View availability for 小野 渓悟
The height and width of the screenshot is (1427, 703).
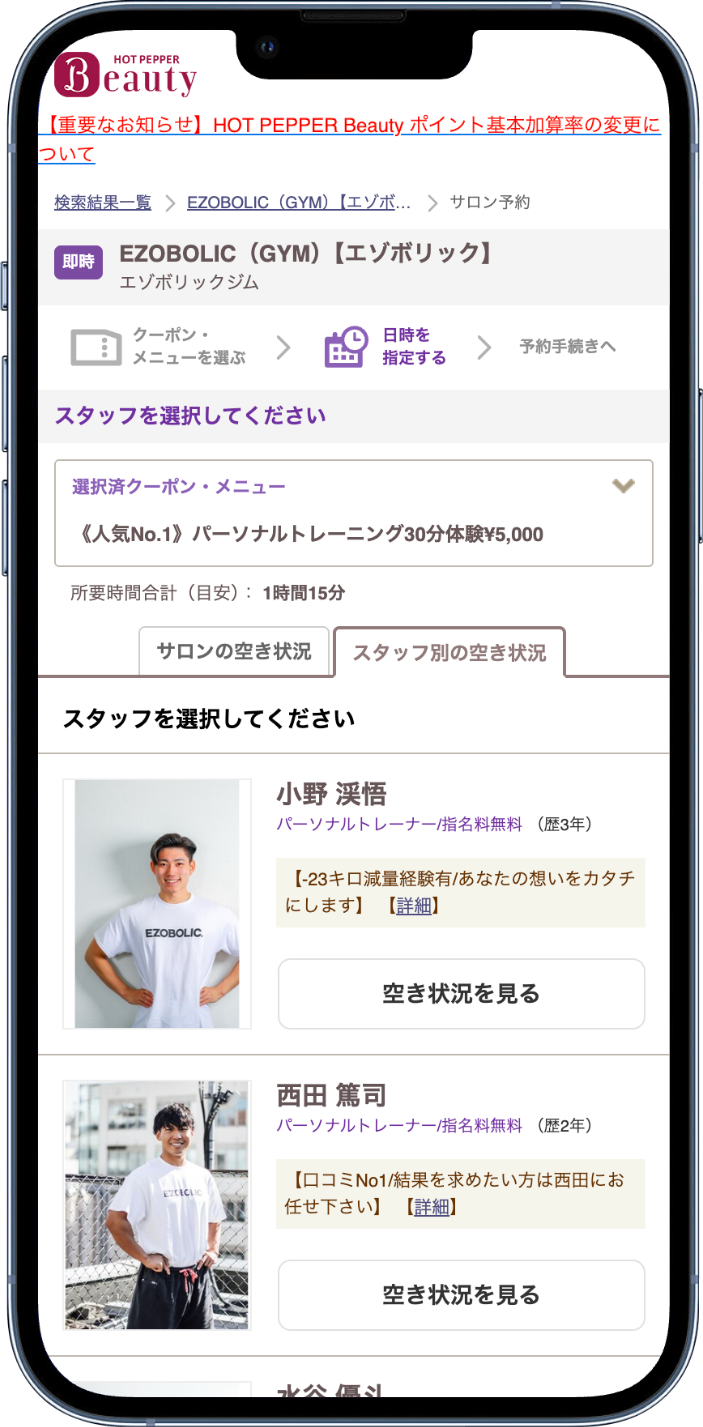pos(461,994)
